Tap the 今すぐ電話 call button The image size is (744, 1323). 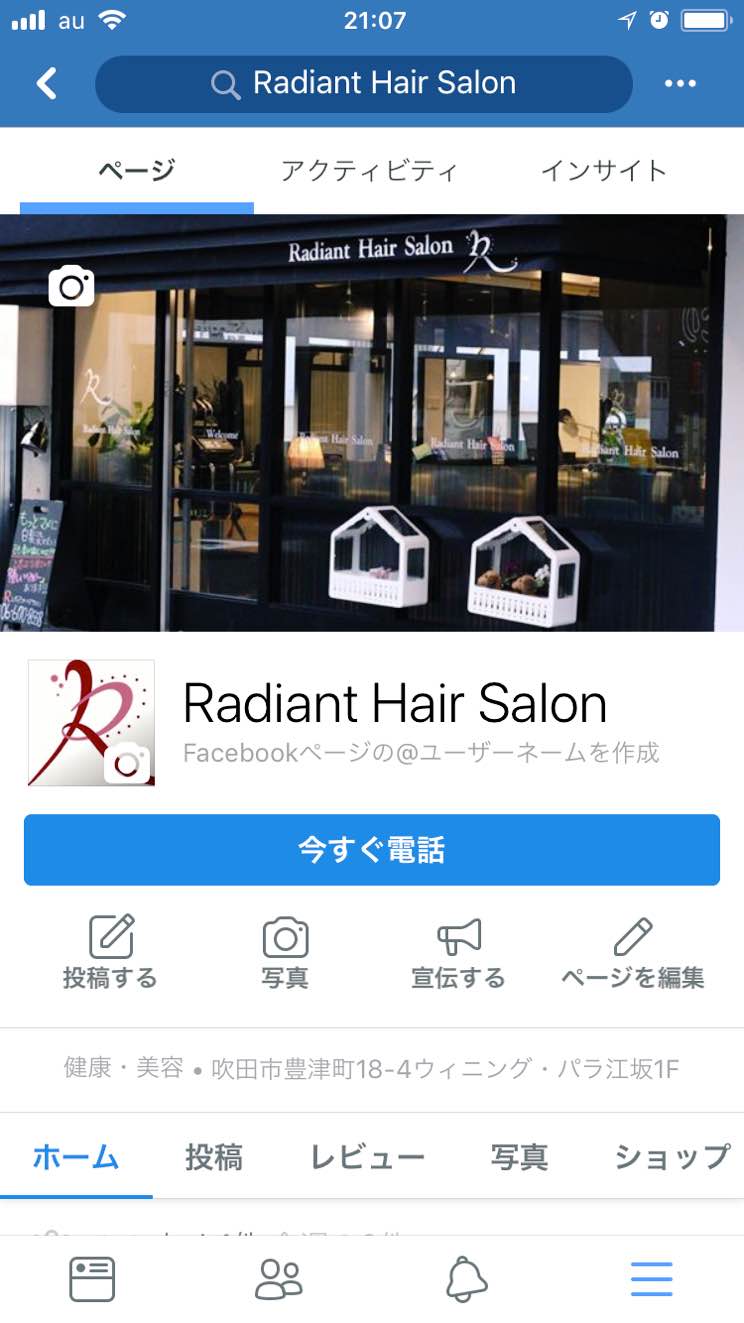coord(372,850)
